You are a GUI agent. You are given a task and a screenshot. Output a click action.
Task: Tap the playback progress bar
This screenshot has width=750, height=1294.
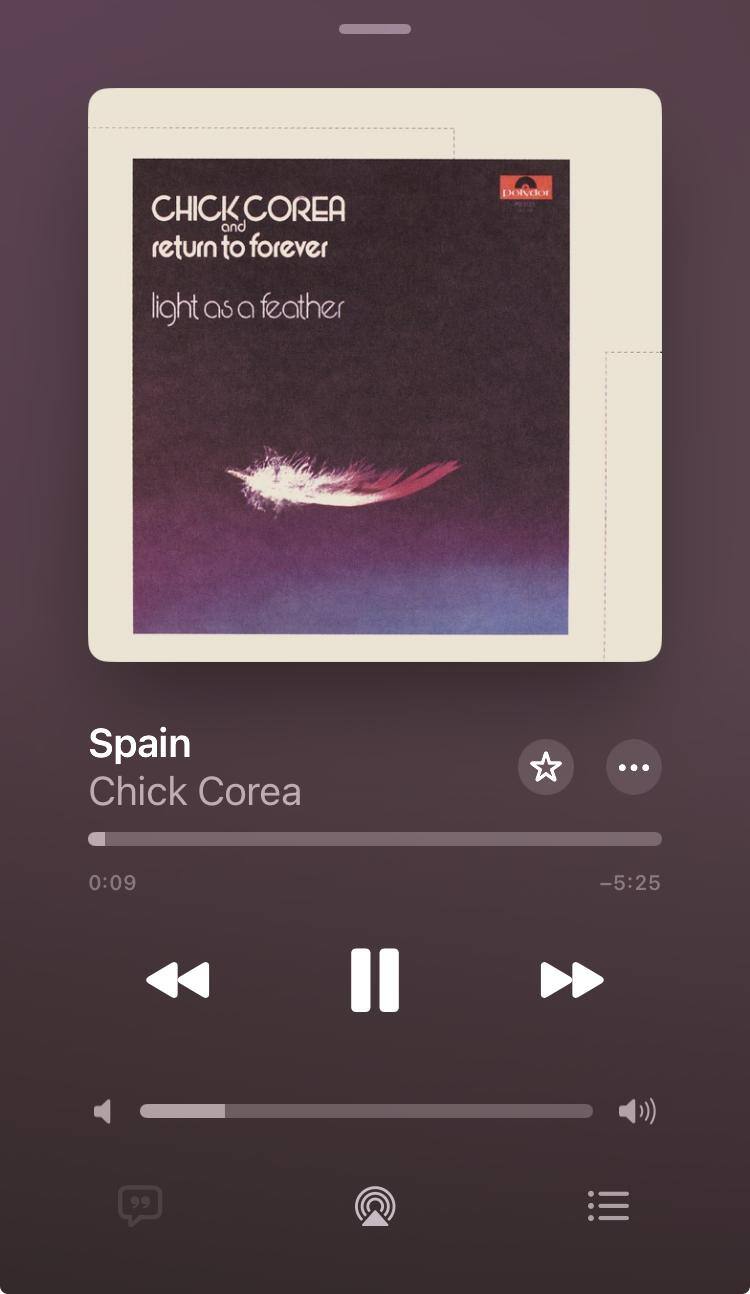coord(375,839)
